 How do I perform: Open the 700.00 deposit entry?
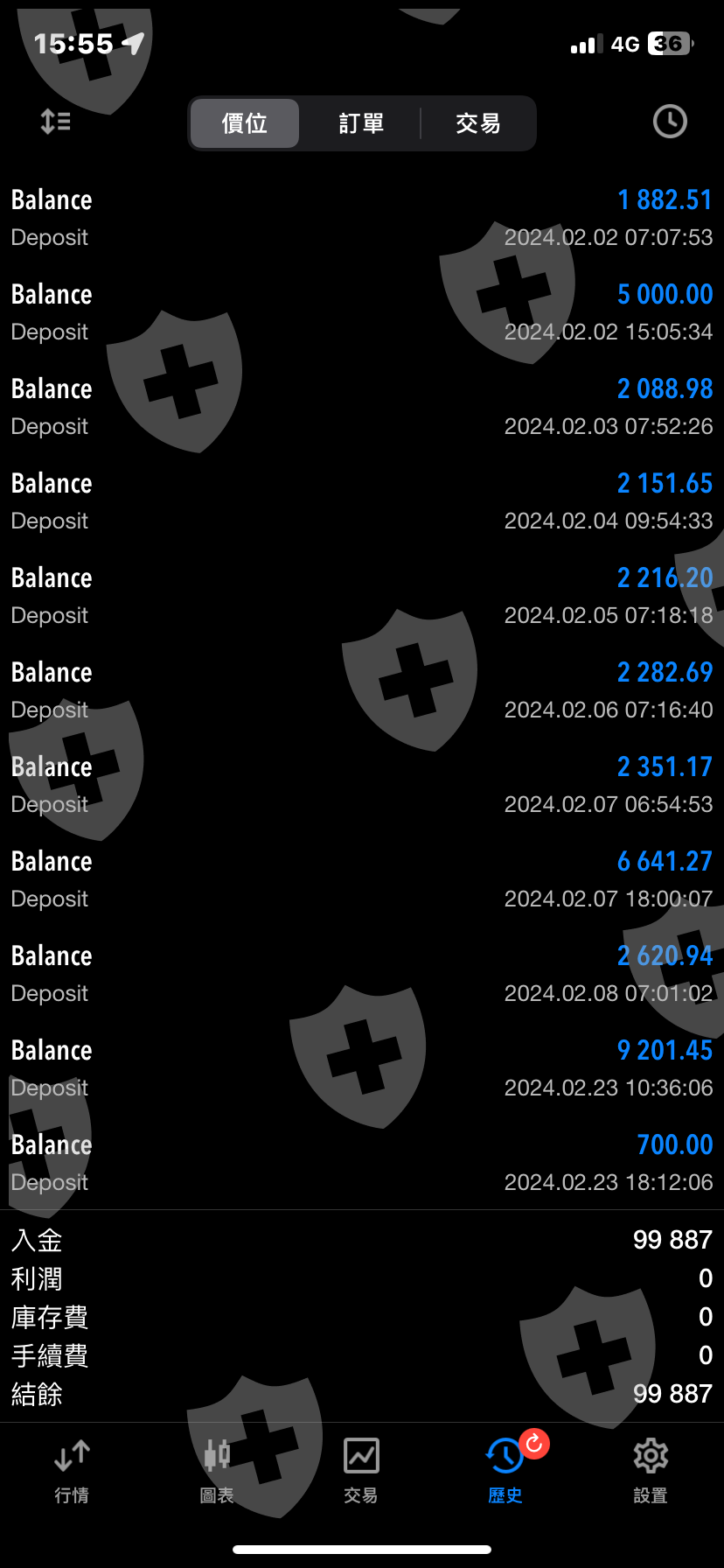pos(362,1163)
